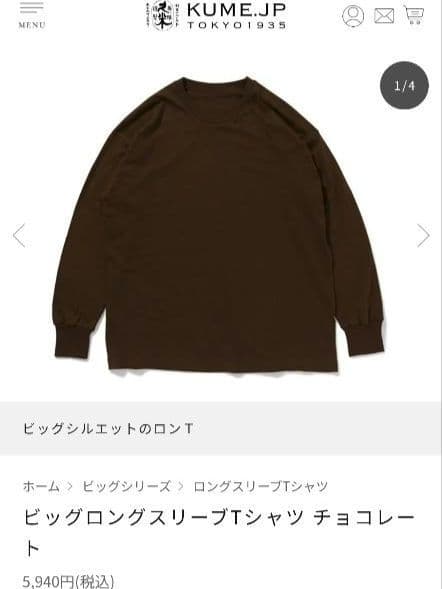This screenshot has height=589, width=442.
Task: Show the next product image
Action: (x=423, y=236)
